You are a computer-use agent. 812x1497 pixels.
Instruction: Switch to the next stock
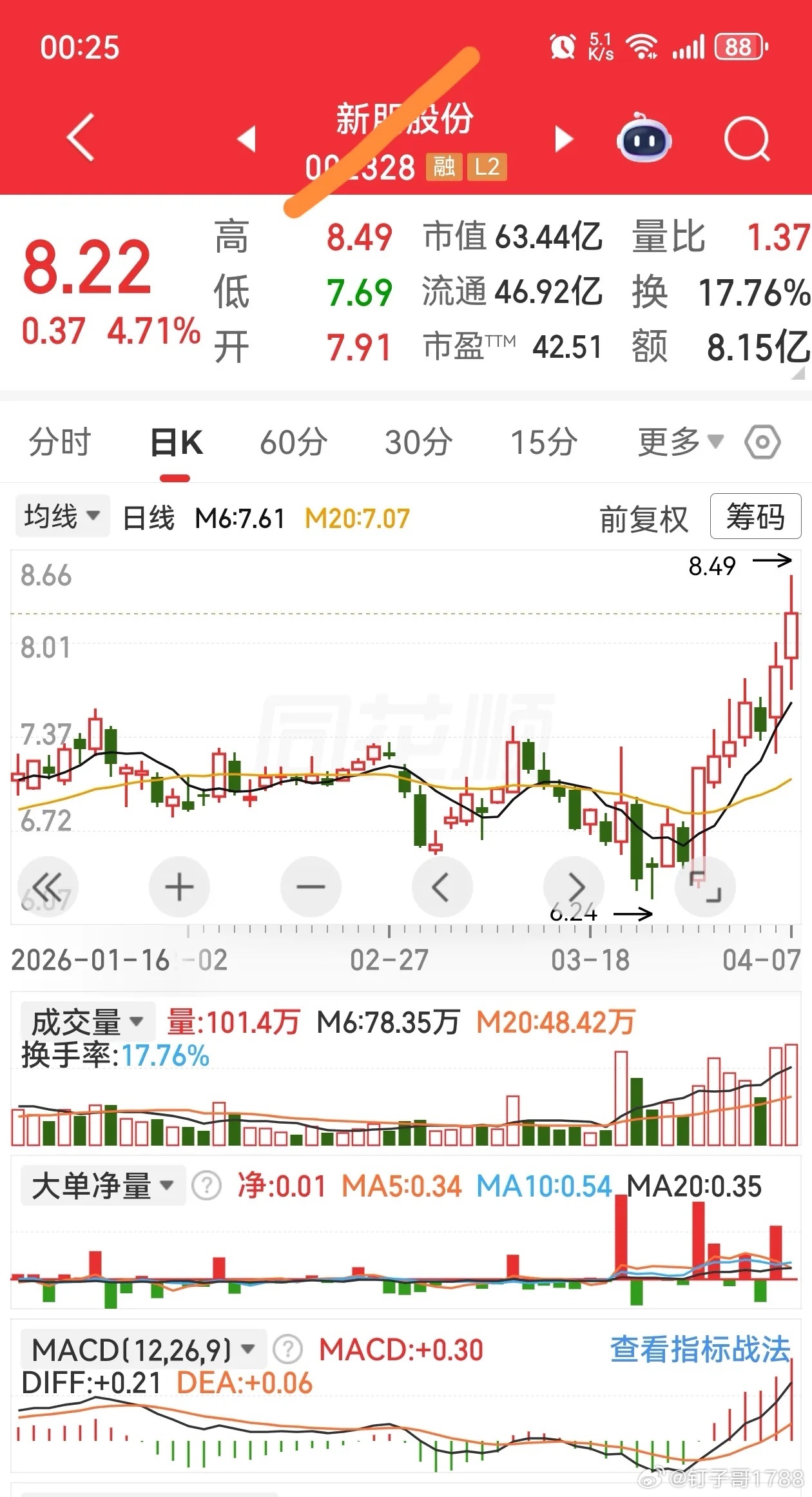click(x=563, y=139)
